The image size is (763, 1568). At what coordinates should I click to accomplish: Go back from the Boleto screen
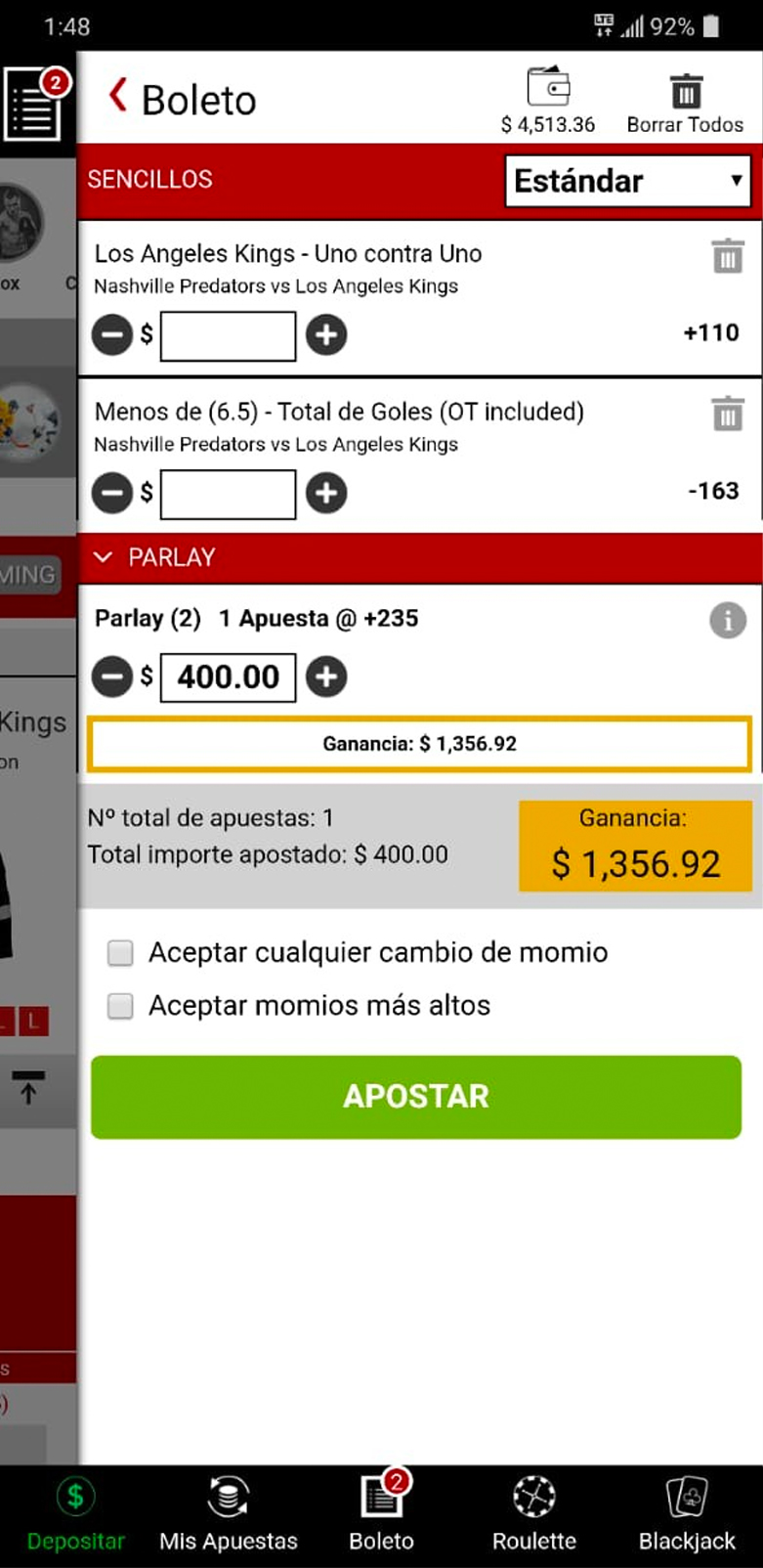pos(118,96)
